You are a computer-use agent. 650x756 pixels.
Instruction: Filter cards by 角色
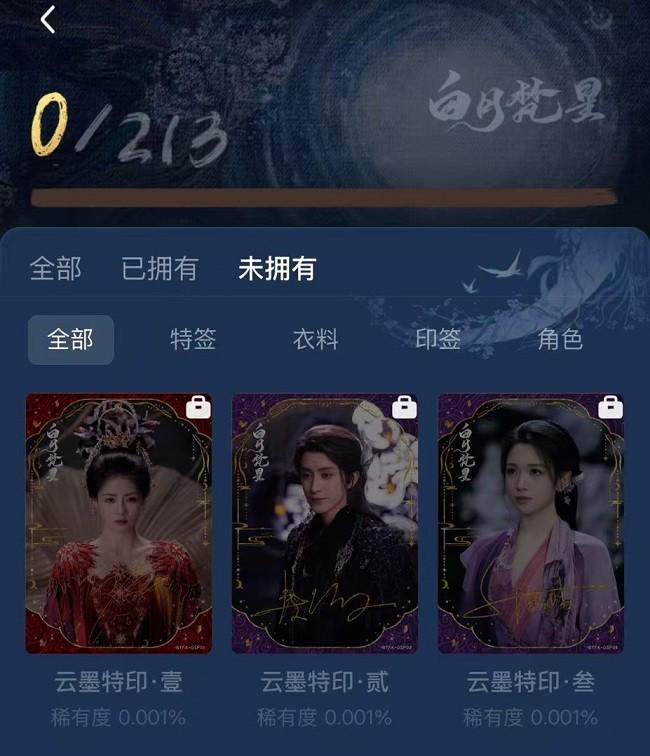(560, 340)
